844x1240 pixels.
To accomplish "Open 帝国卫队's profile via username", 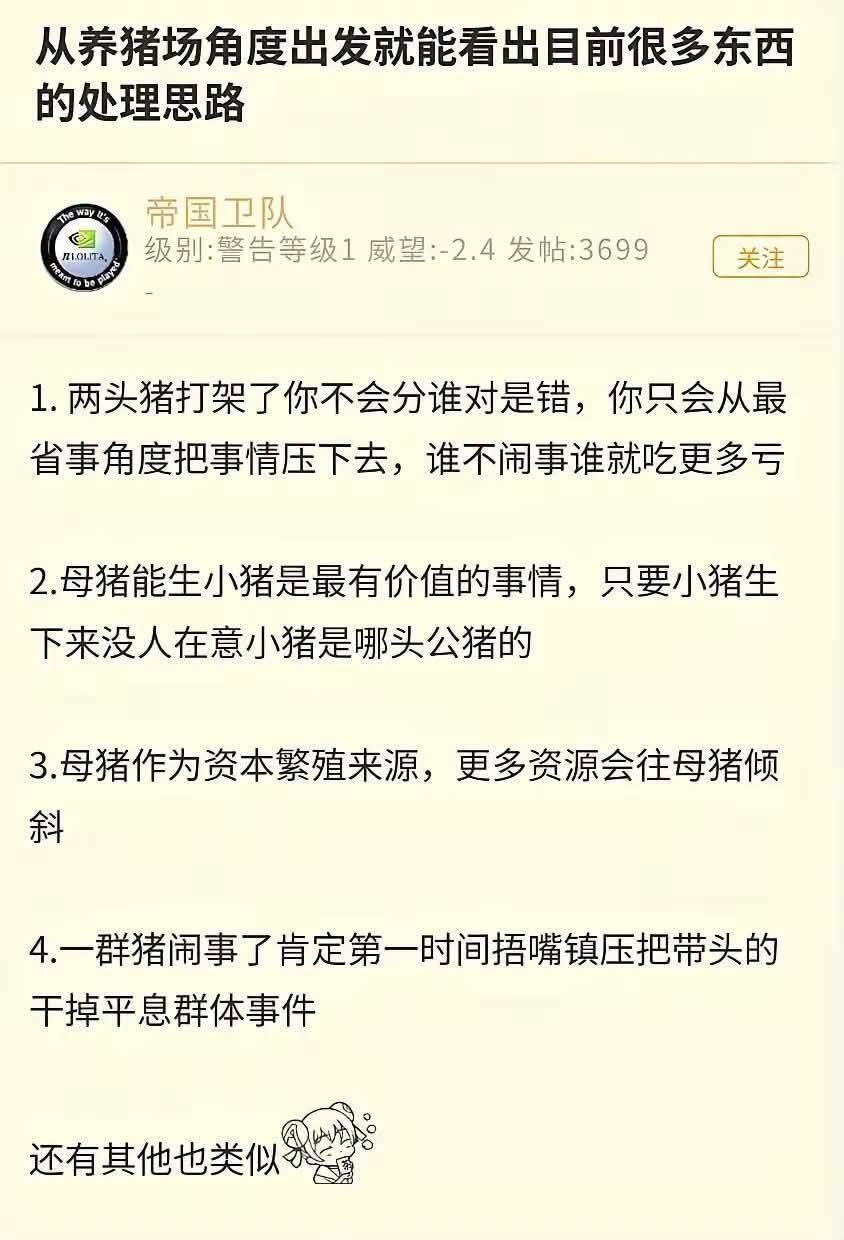I will click(219, 213).
